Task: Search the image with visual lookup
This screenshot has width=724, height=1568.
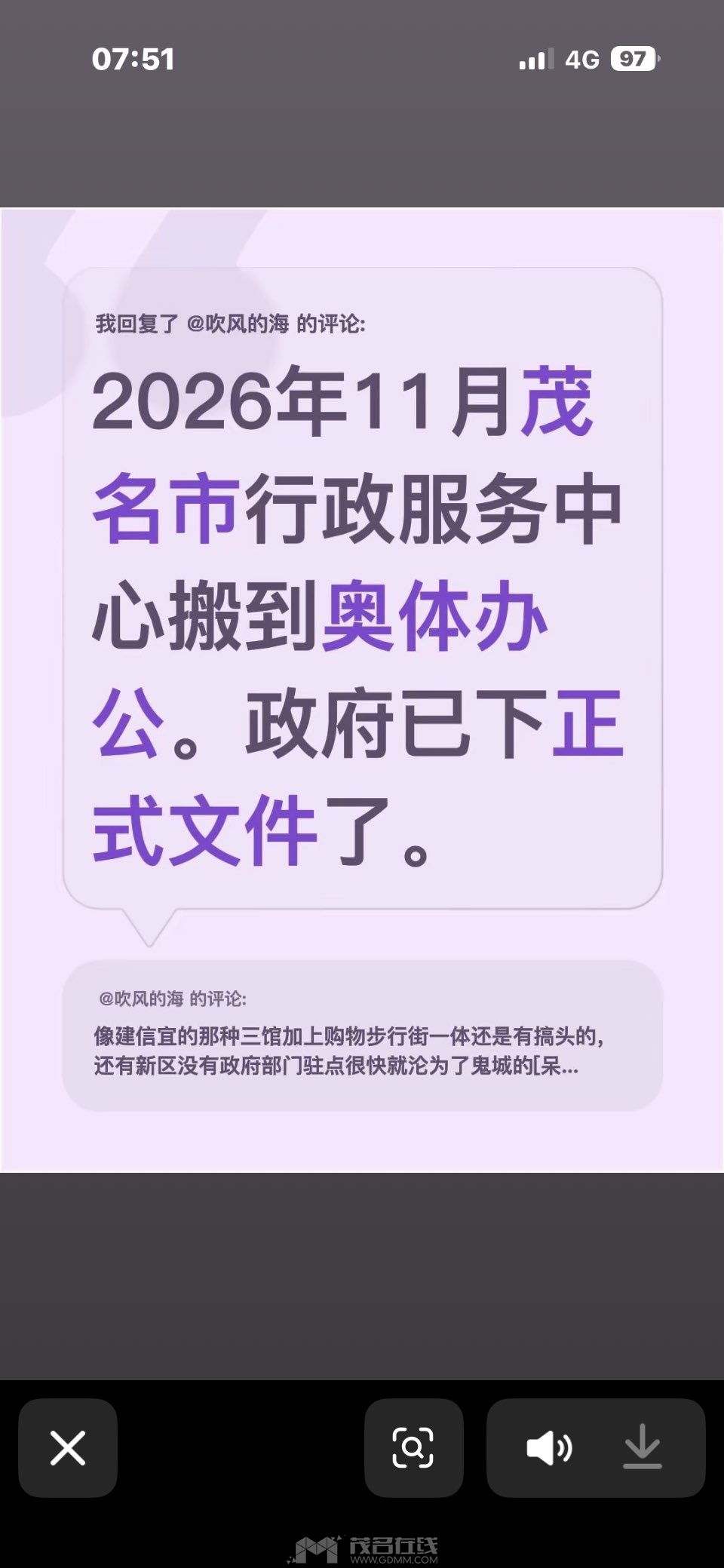Action: (x=413, y=1448)
